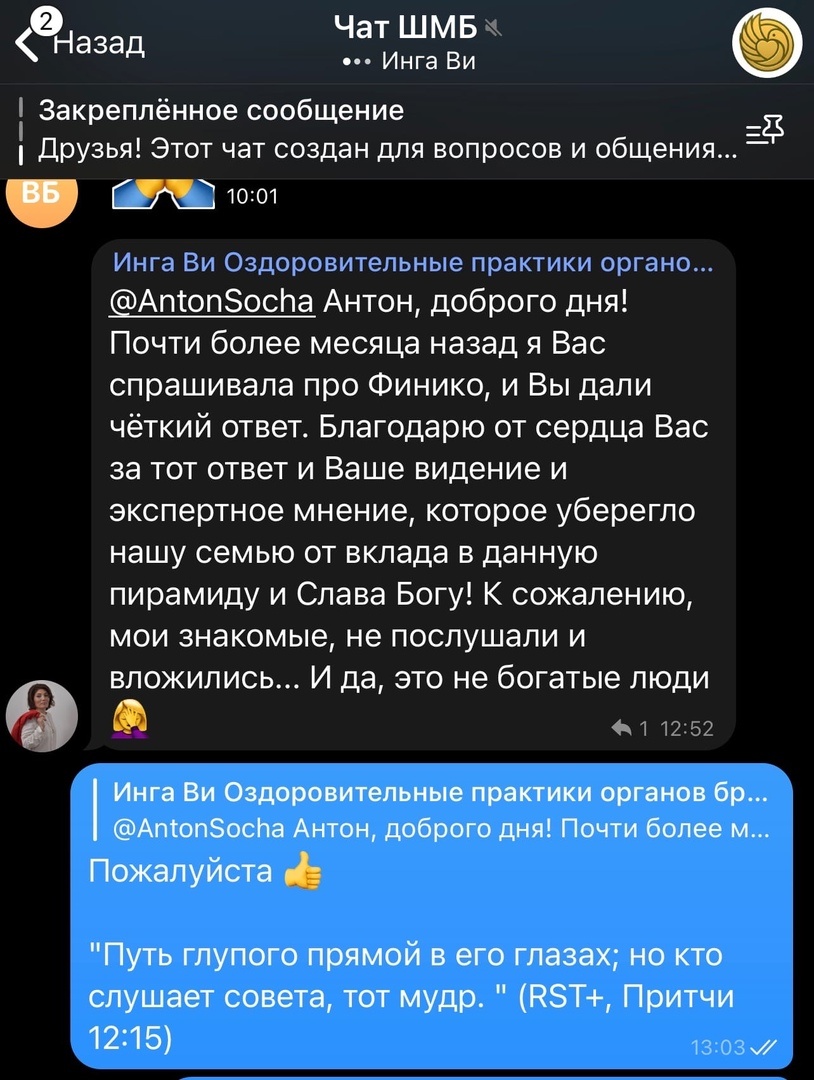
Task: Open Инга Ви's profile photo beside her message
Action: (x=42, y=715)
